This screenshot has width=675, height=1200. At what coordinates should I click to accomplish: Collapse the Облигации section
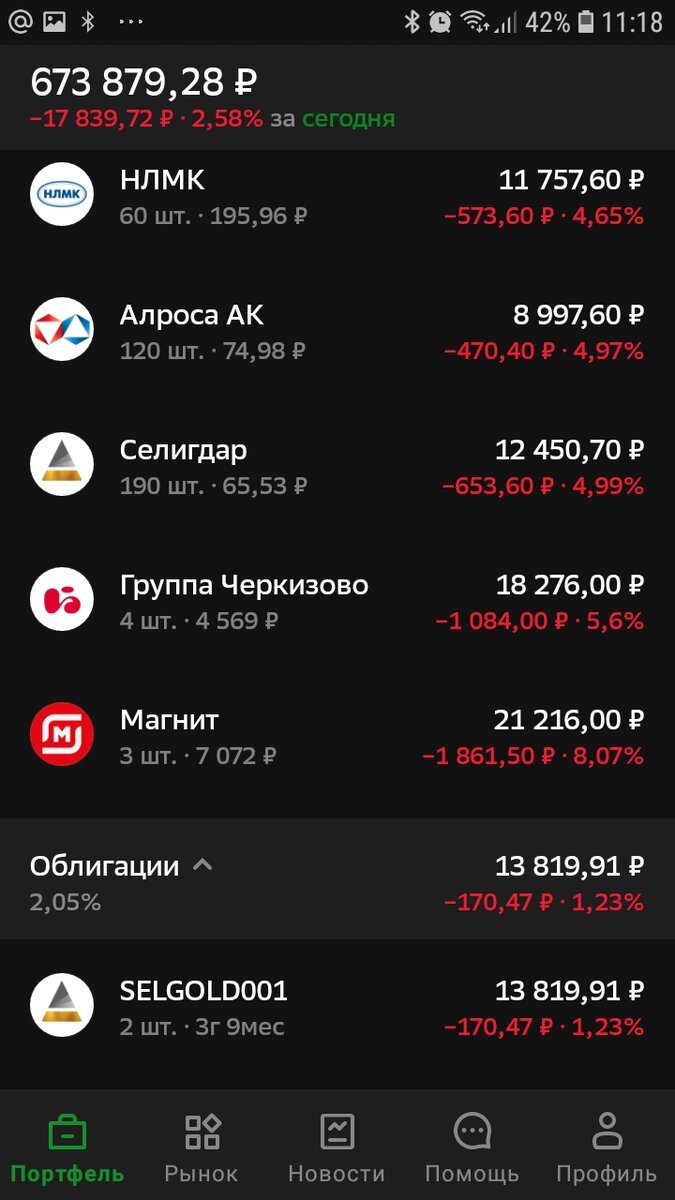(x=202, y=866)
